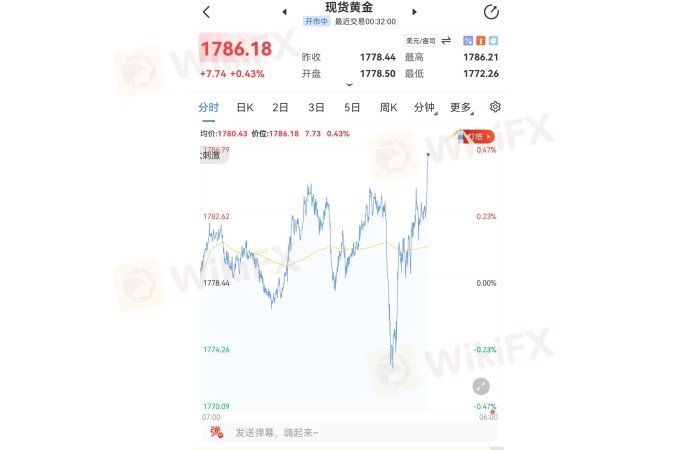
Task: Show the 5日 chart
Action: [x=352, y=107]
